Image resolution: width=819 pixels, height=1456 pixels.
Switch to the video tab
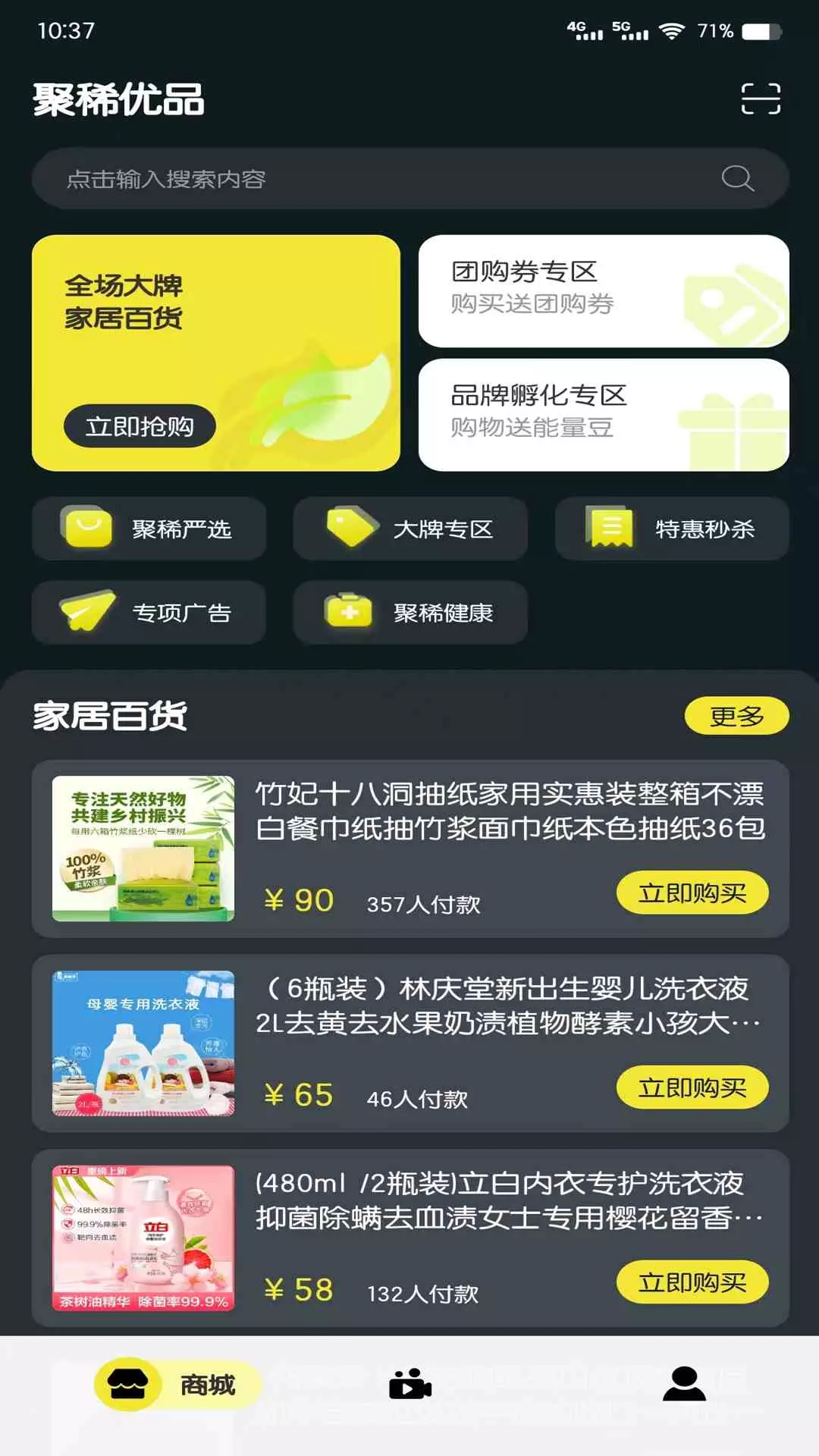click(x=410, y=1385)
